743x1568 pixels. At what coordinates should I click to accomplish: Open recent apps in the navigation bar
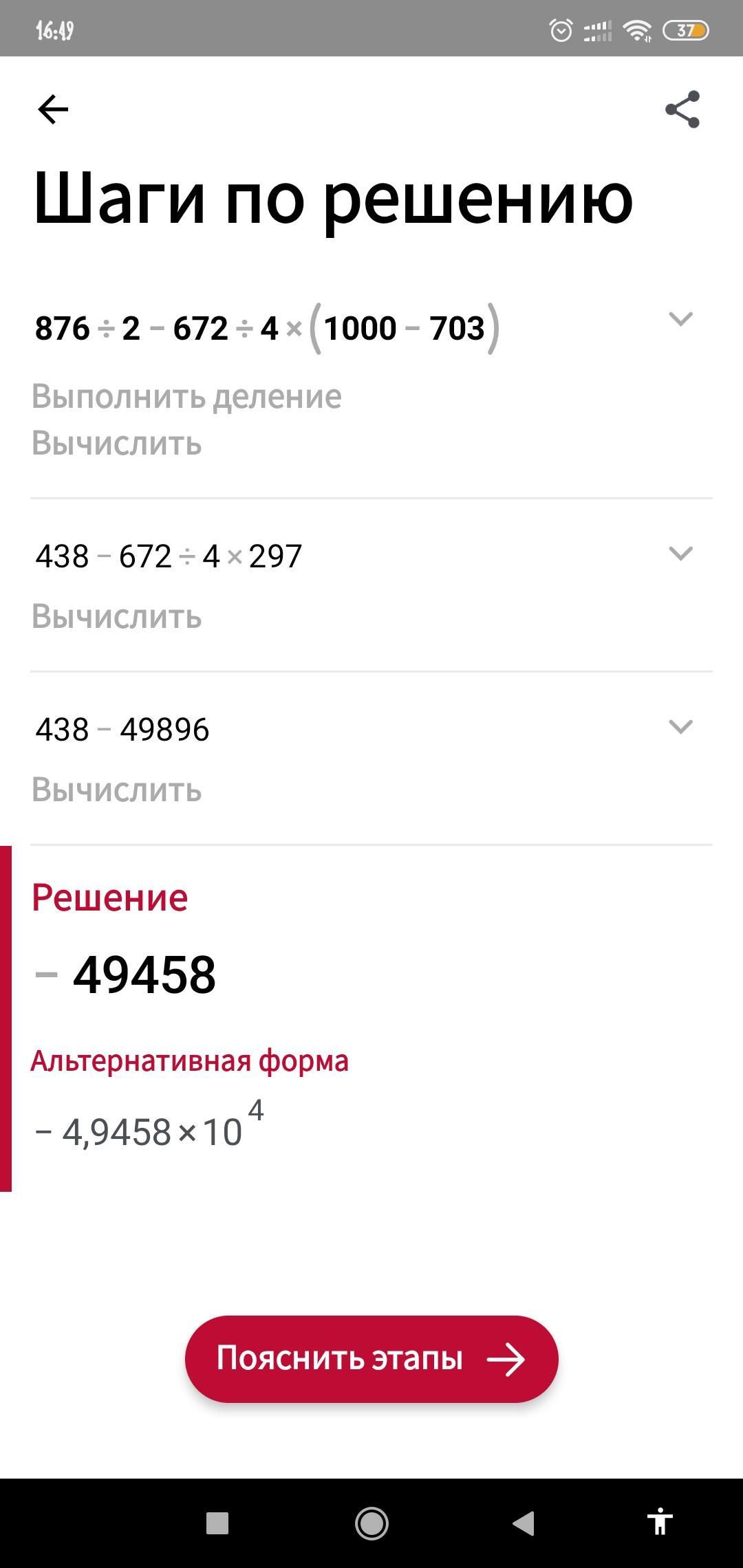coord(217,1523)
